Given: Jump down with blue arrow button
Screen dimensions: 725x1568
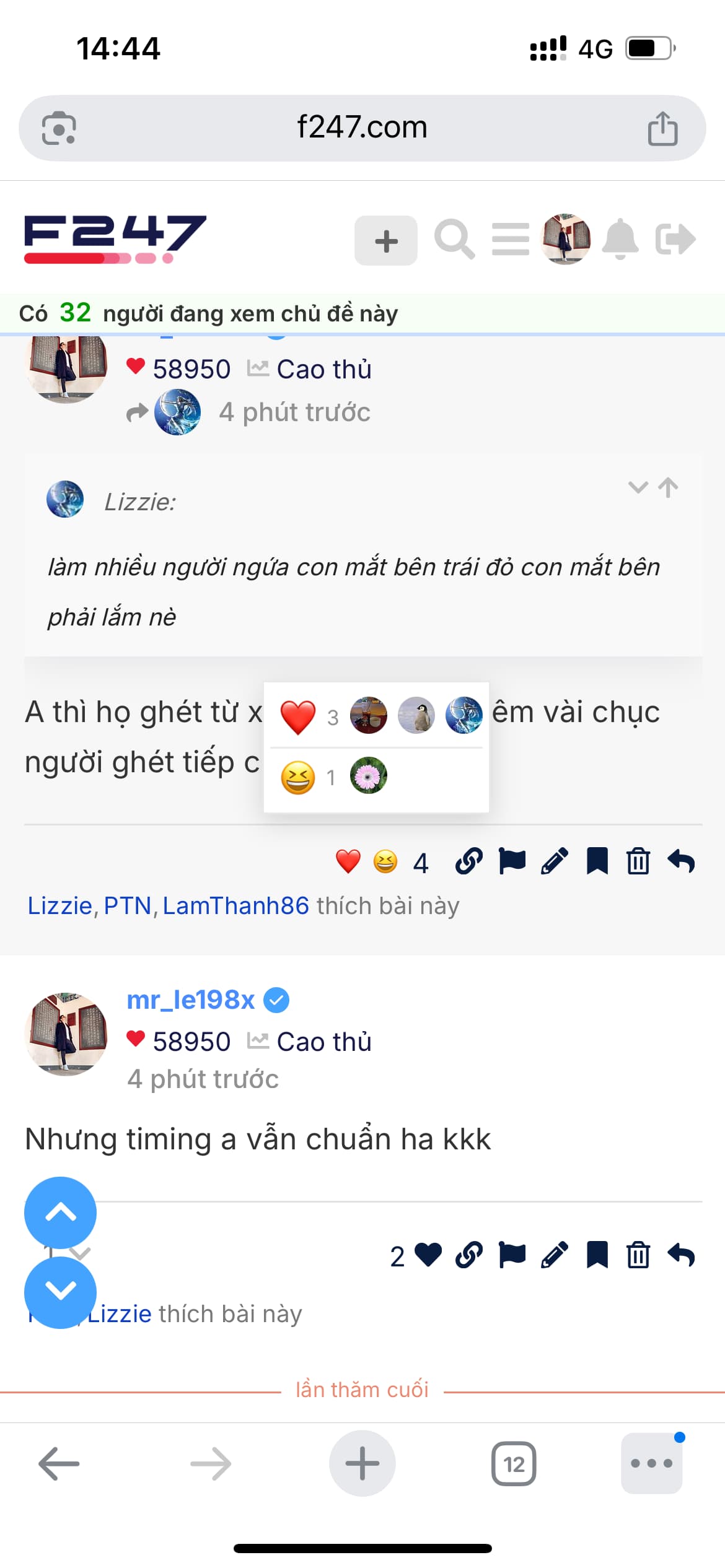Looking at the screenshot, I should (60, 1292).
